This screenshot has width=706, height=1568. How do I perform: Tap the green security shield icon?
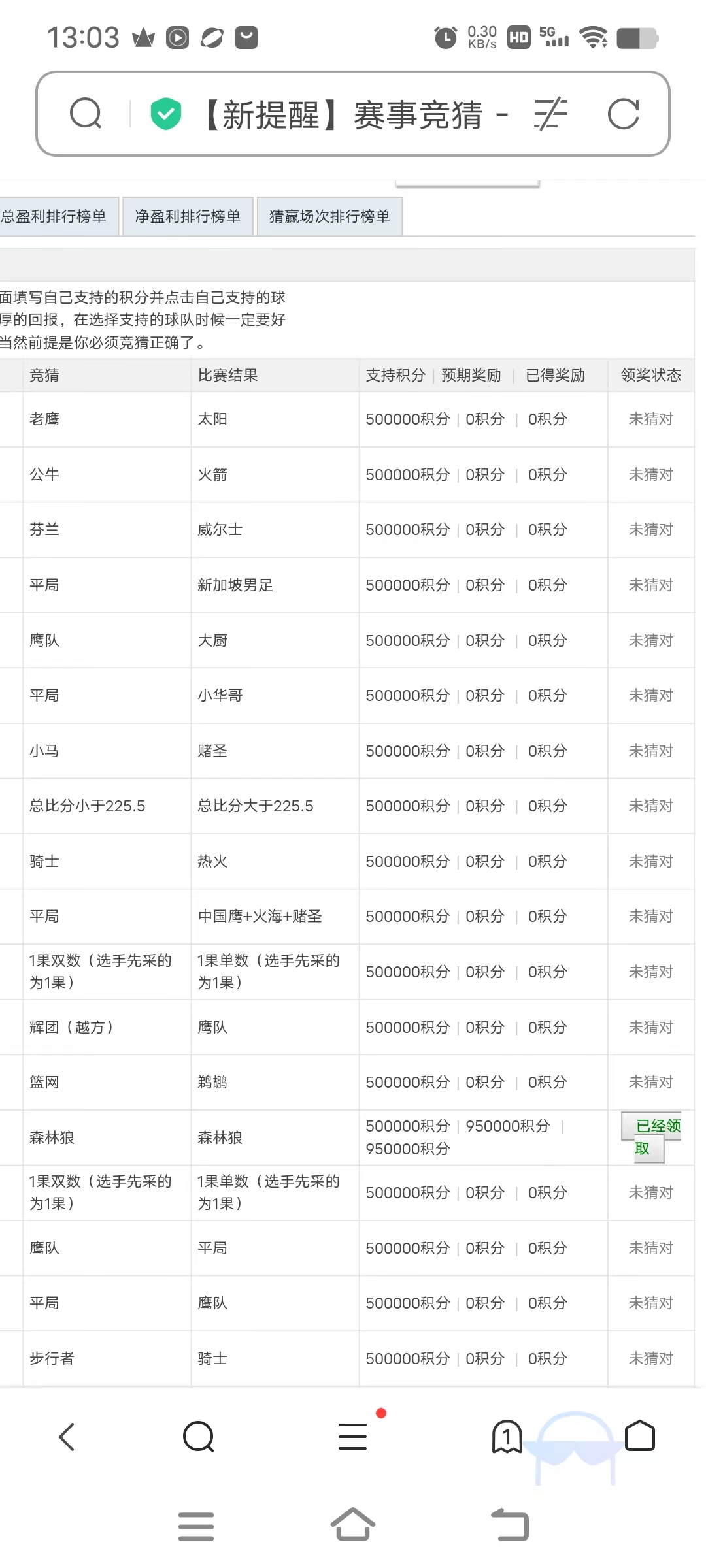165,114
